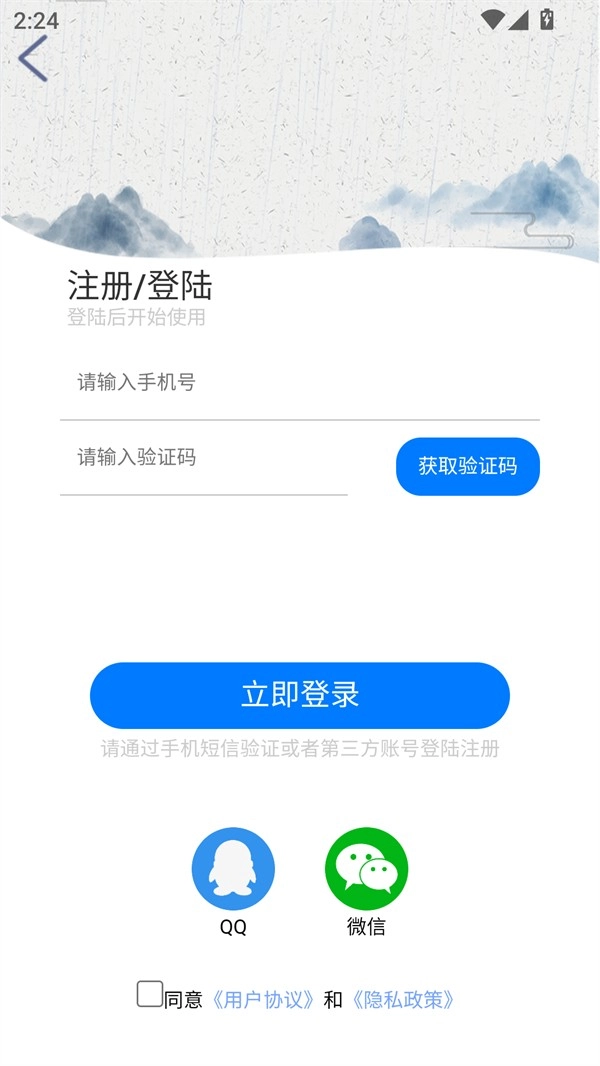Request a code with 获取验证码

tap(467, 466)
